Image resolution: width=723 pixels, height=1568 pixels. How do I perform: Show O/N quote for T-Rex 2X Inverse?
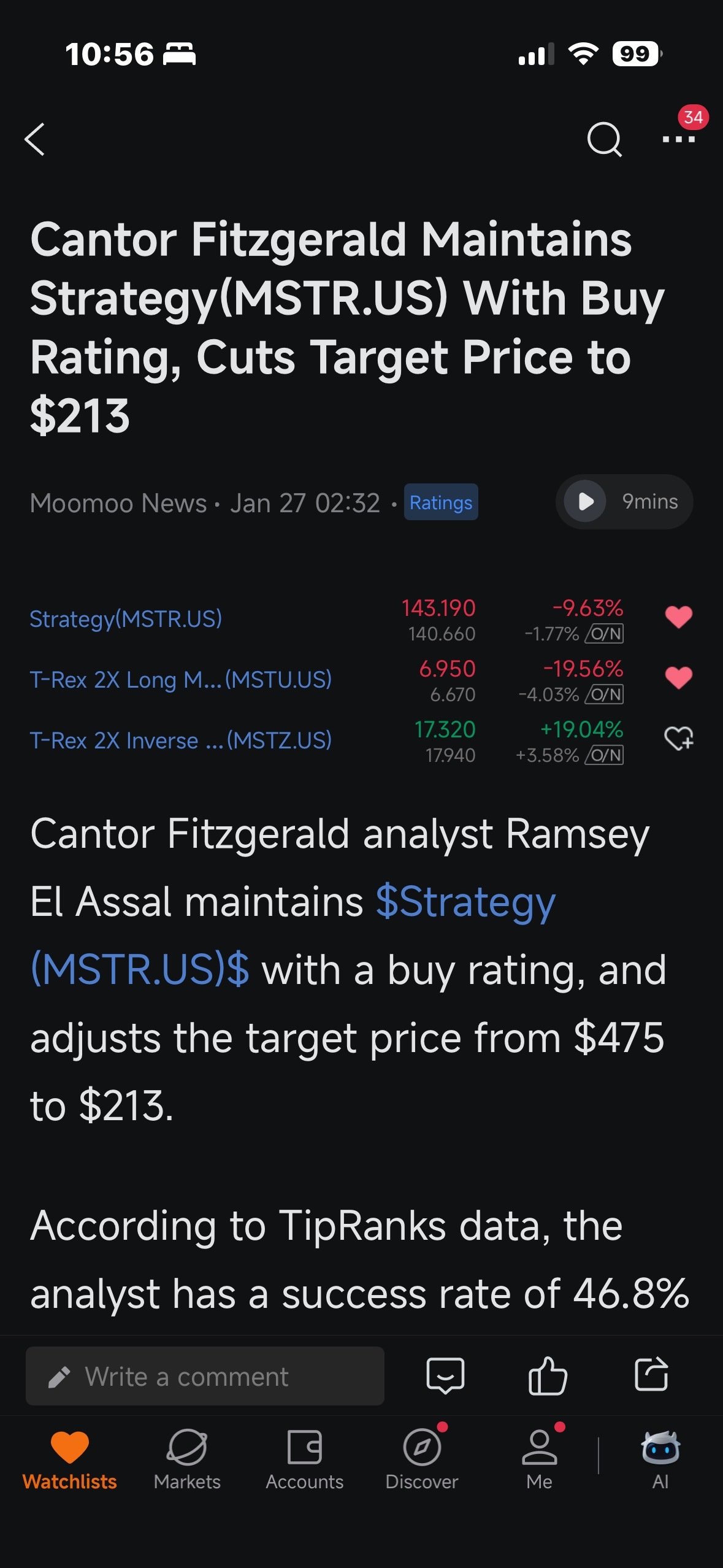606,756
